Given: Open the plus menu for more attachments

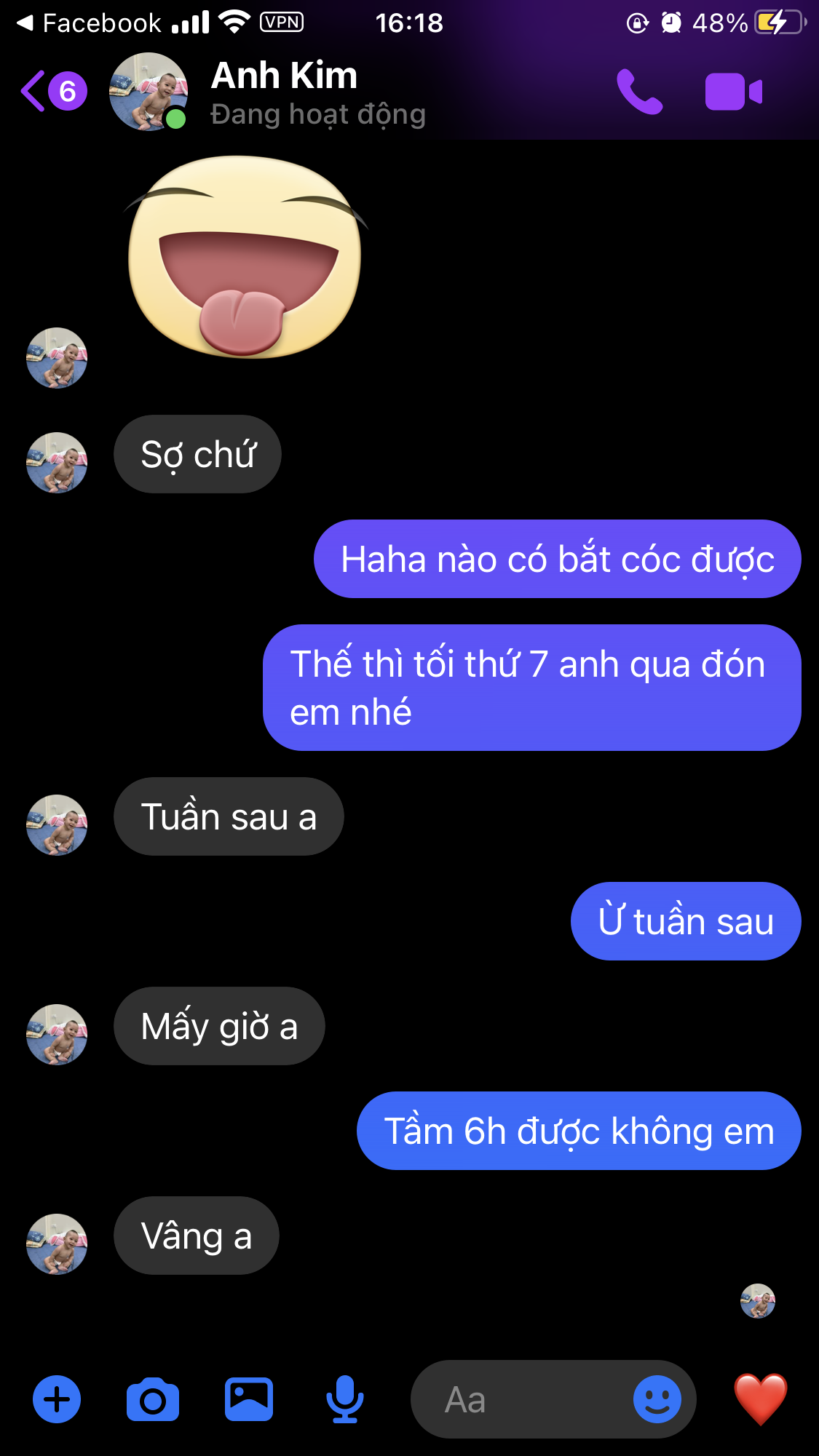Looking at the screenshot, I should coord(57,1399).
